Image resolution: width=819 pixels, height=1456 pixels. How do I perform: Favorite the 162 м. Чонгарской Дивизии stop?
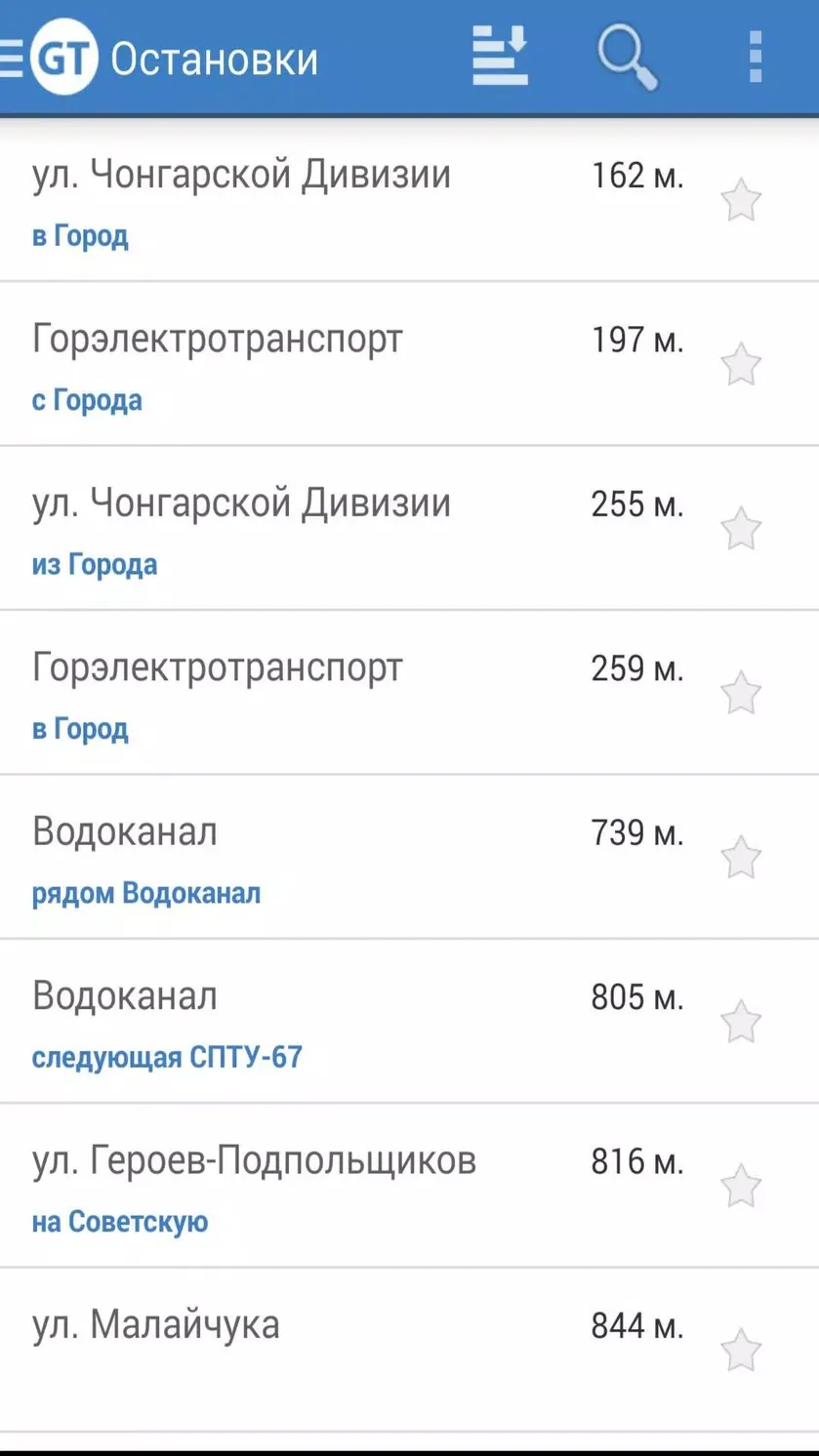click(x=741, y=200)
